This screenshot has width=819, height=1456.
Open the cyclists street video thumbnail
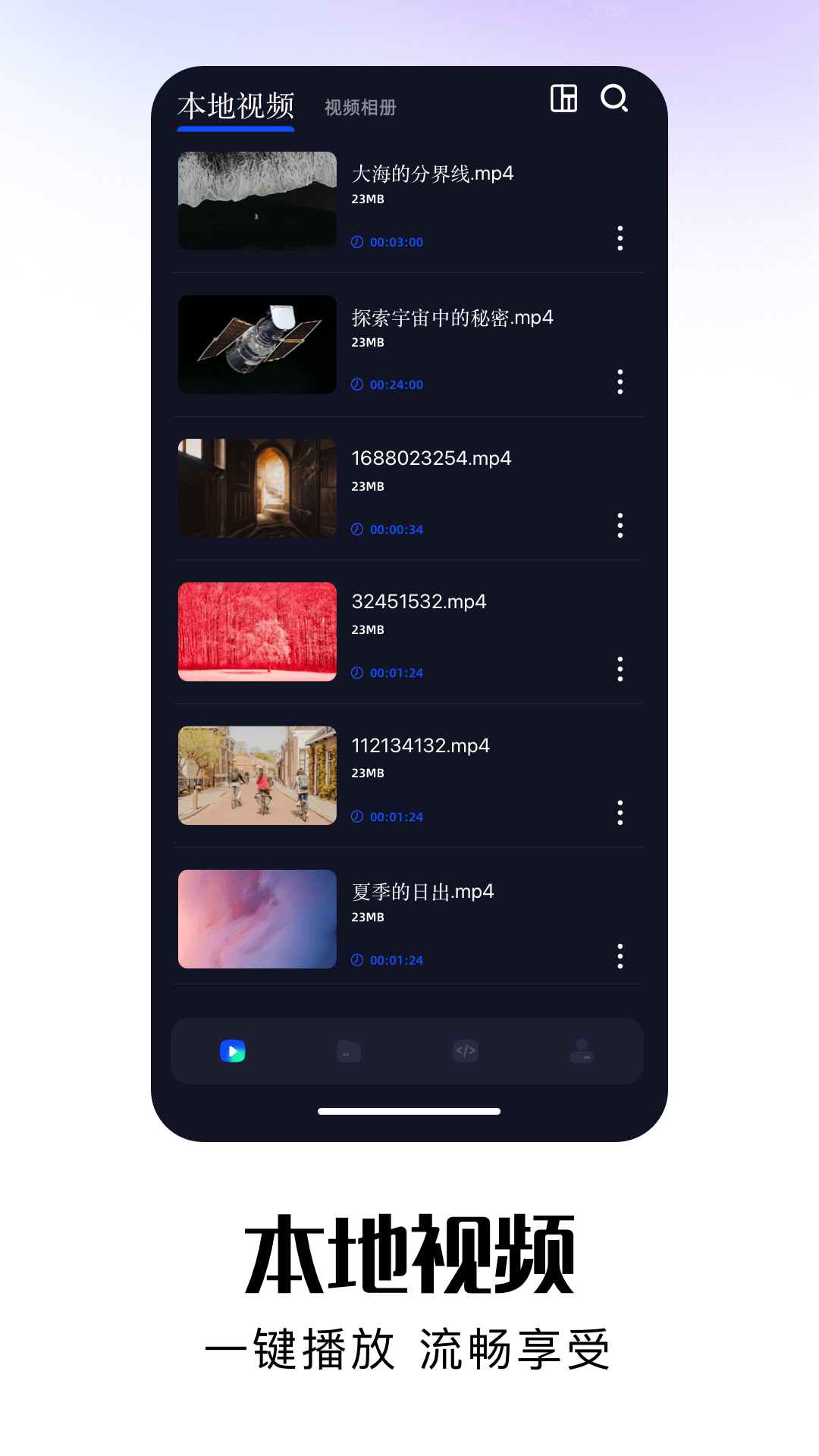pyautogui.click(x=256, y=775)
